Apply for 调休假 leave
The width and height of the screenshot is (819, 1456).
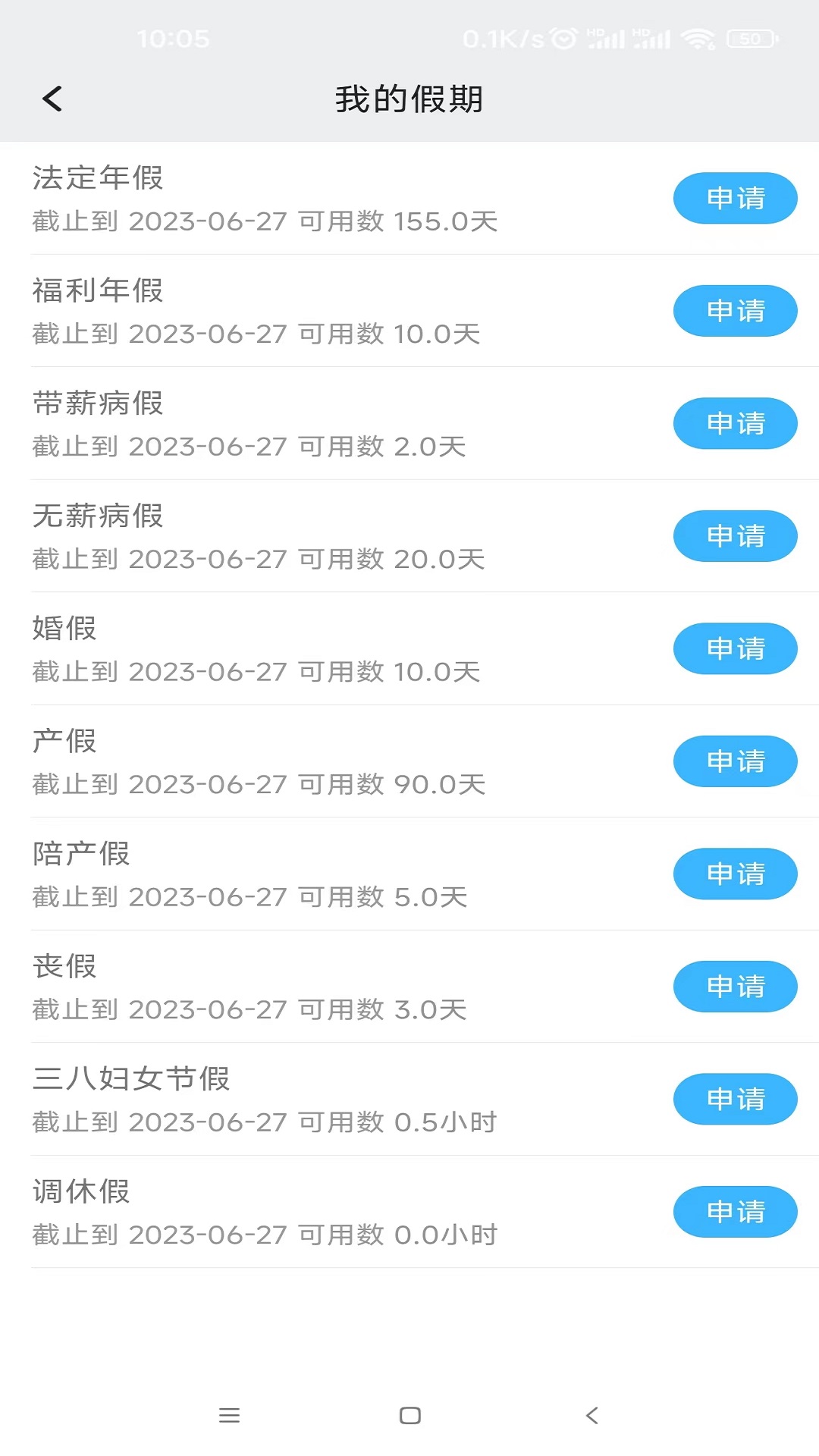735,1212
